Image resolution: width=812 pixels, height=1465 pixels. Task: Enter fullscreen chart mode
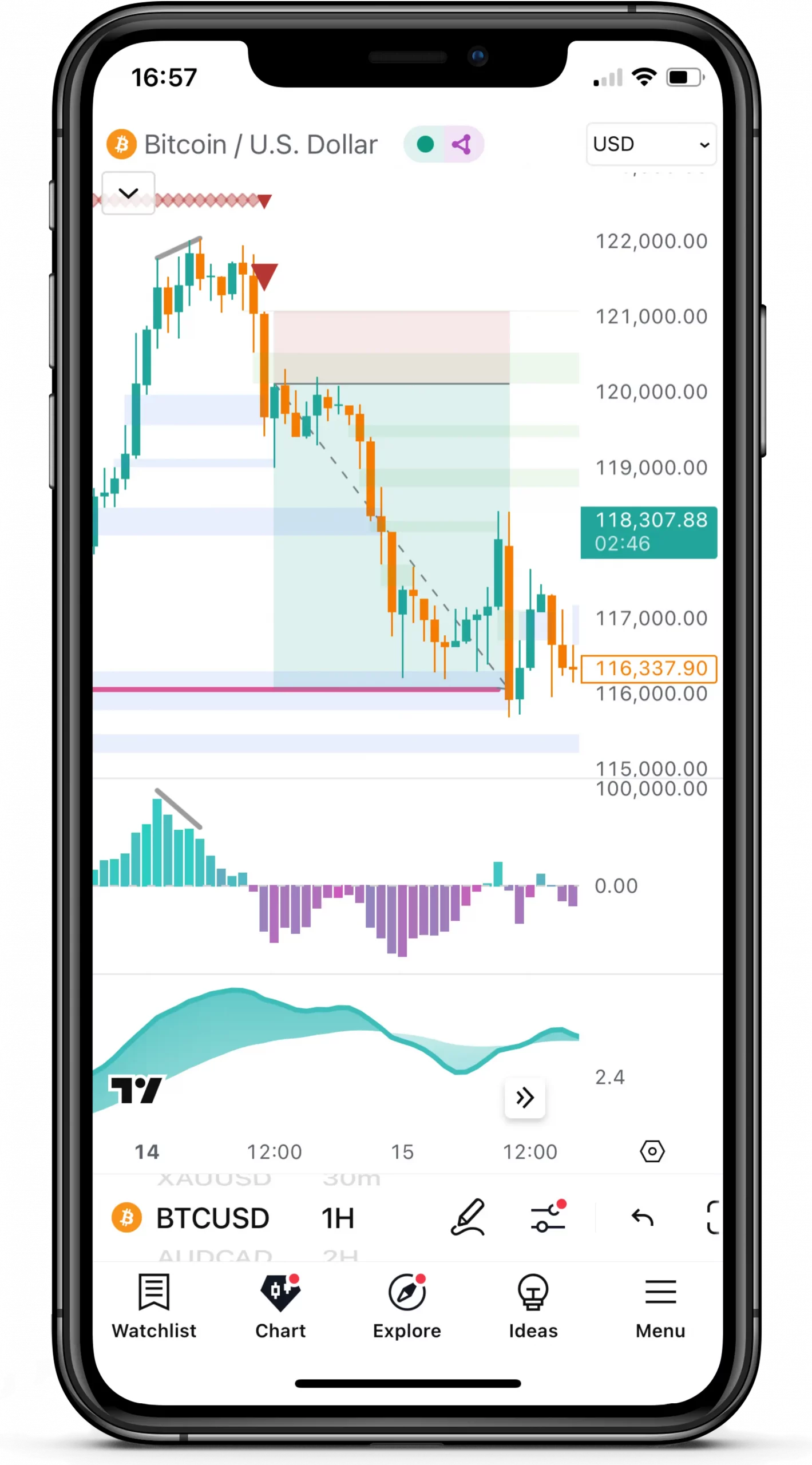pos(712,1218)
